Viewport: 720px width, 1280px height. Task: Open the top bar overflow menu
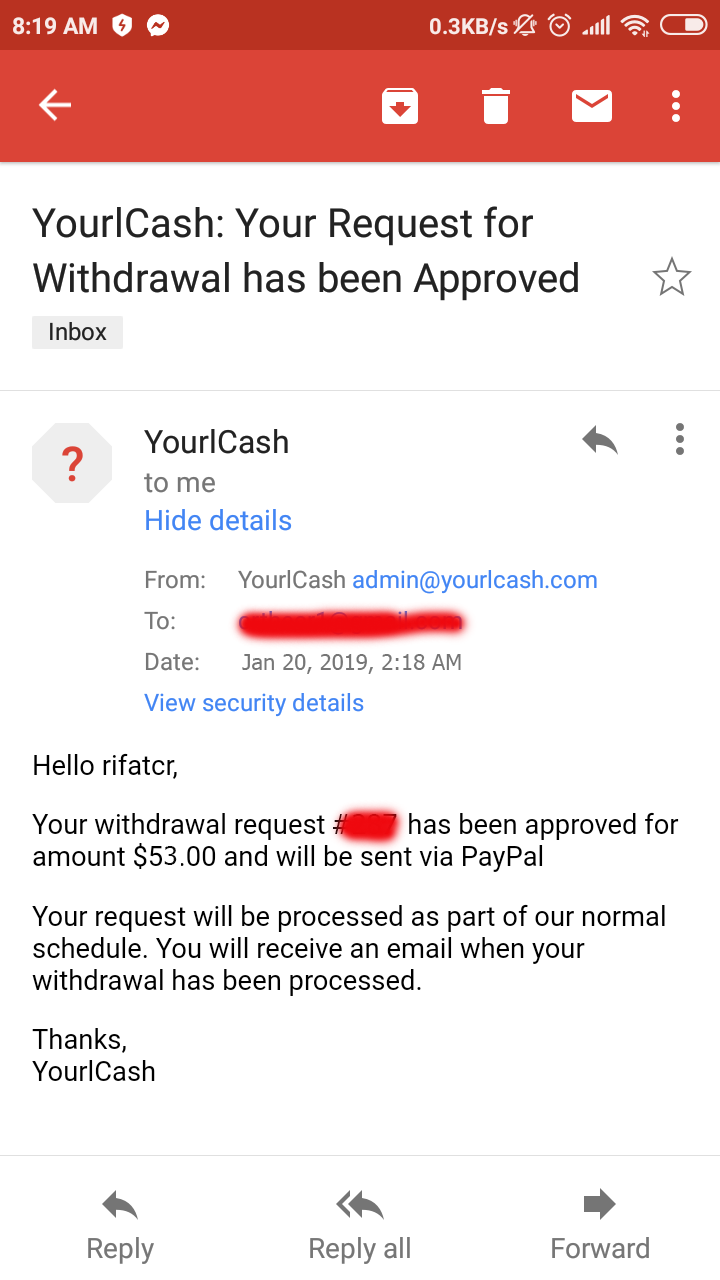tap(676, 105)
